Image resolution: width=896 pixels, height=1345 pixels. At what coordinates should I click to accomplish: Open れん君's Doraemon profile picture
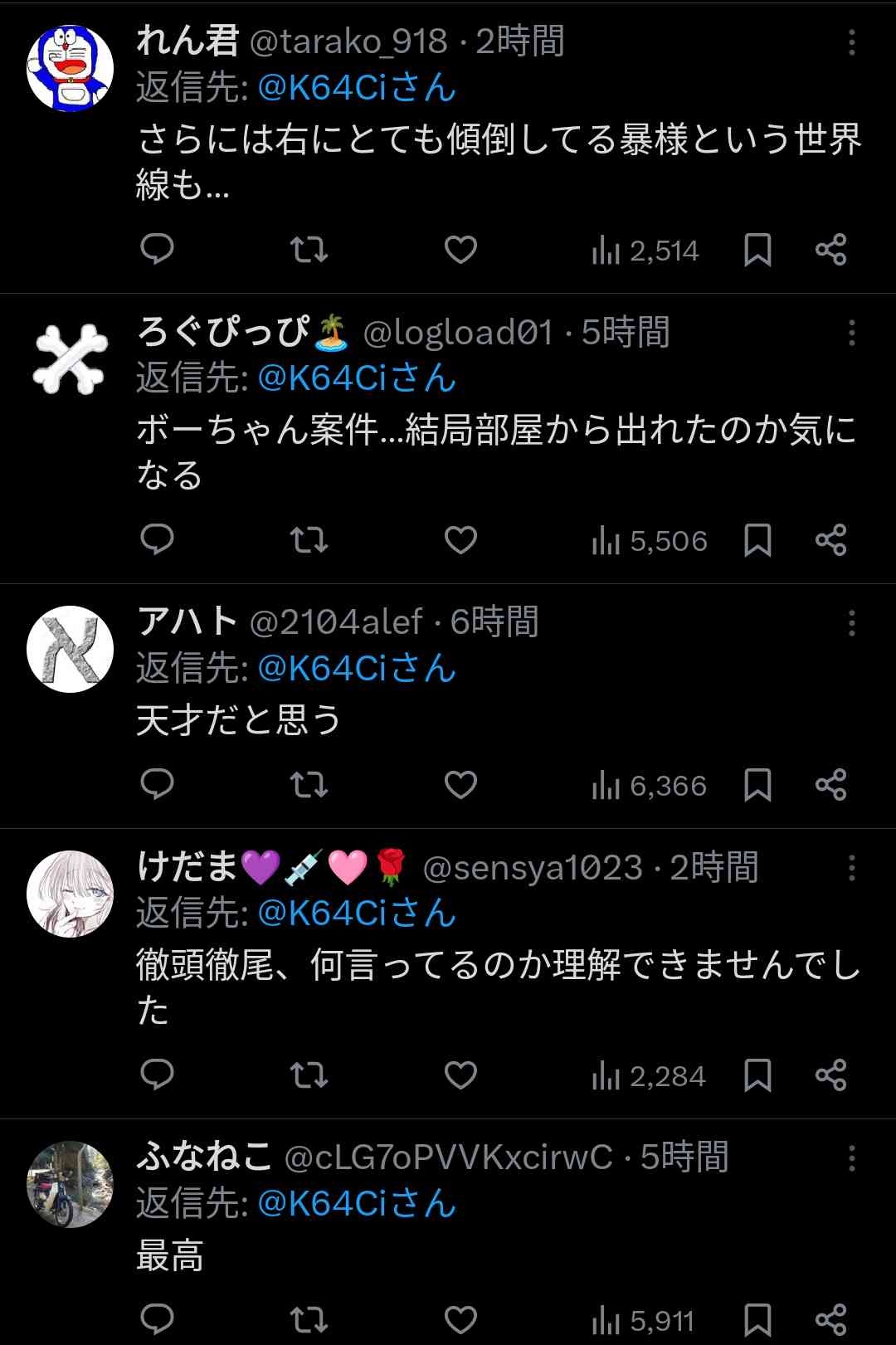[x=71, y=69]
